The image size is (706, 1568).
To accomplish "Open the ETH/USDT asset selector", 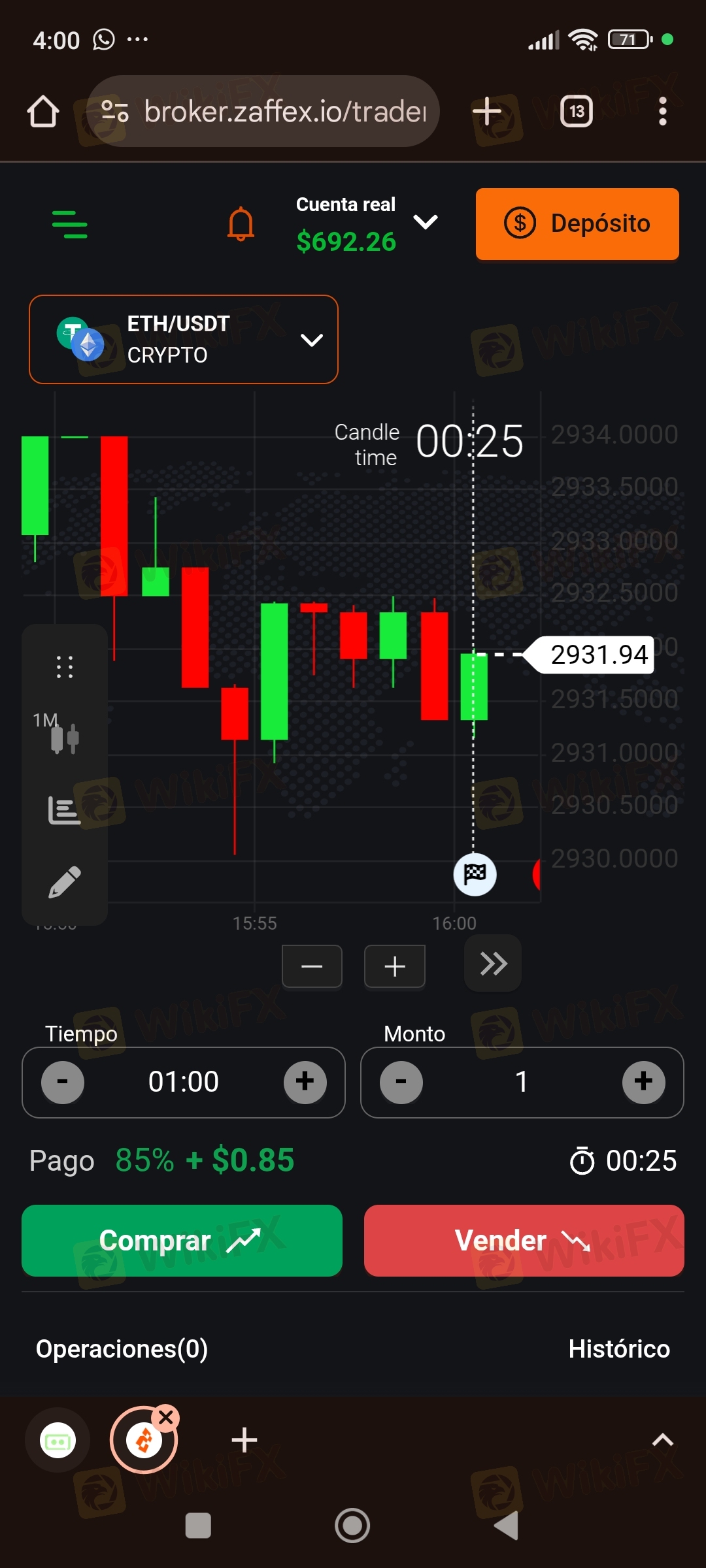I will pos(184,339).
